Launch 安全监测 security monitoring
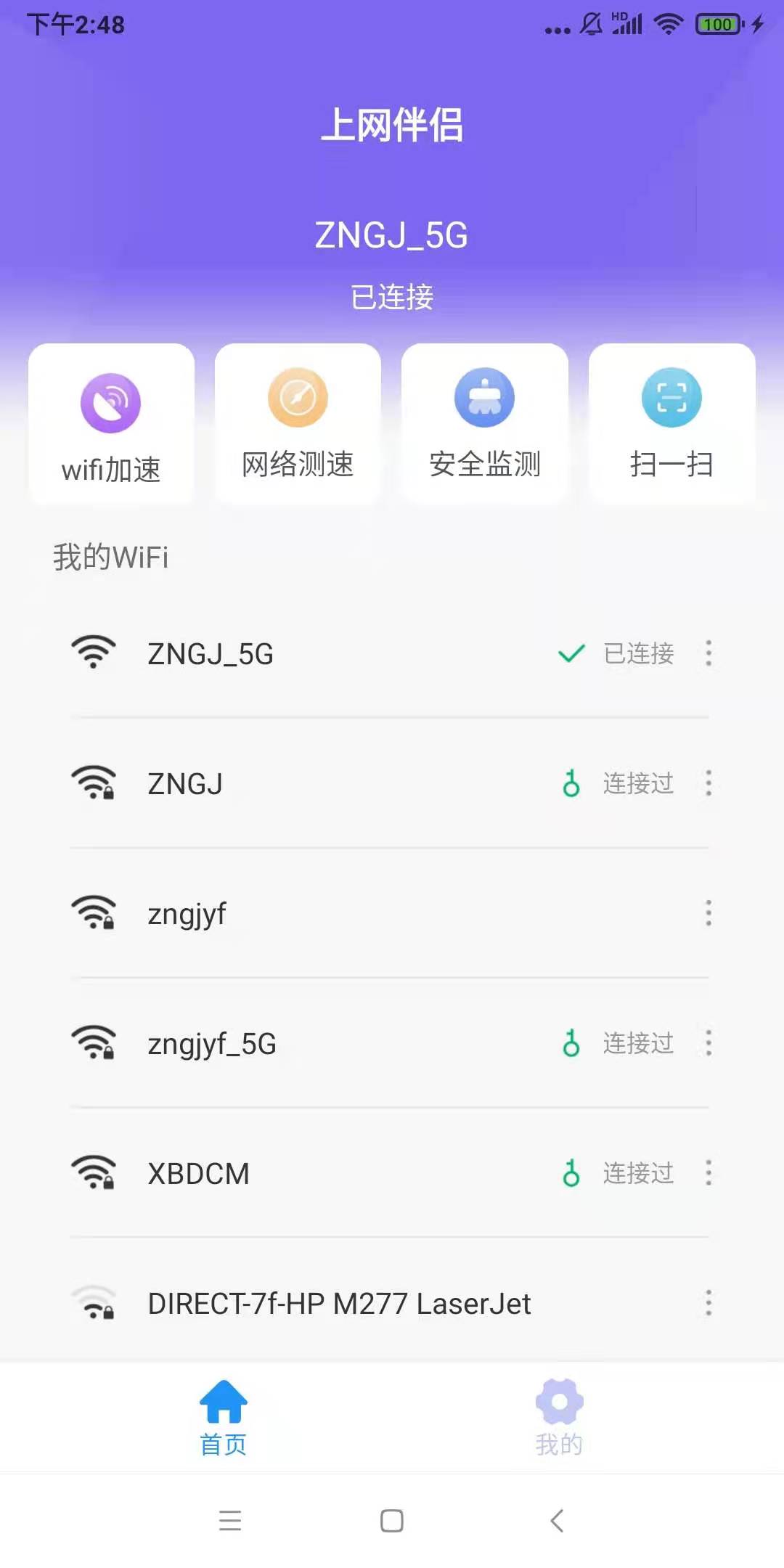This screenshot has width=784, height=1568. pyautogui.click(x=484, y=398)
